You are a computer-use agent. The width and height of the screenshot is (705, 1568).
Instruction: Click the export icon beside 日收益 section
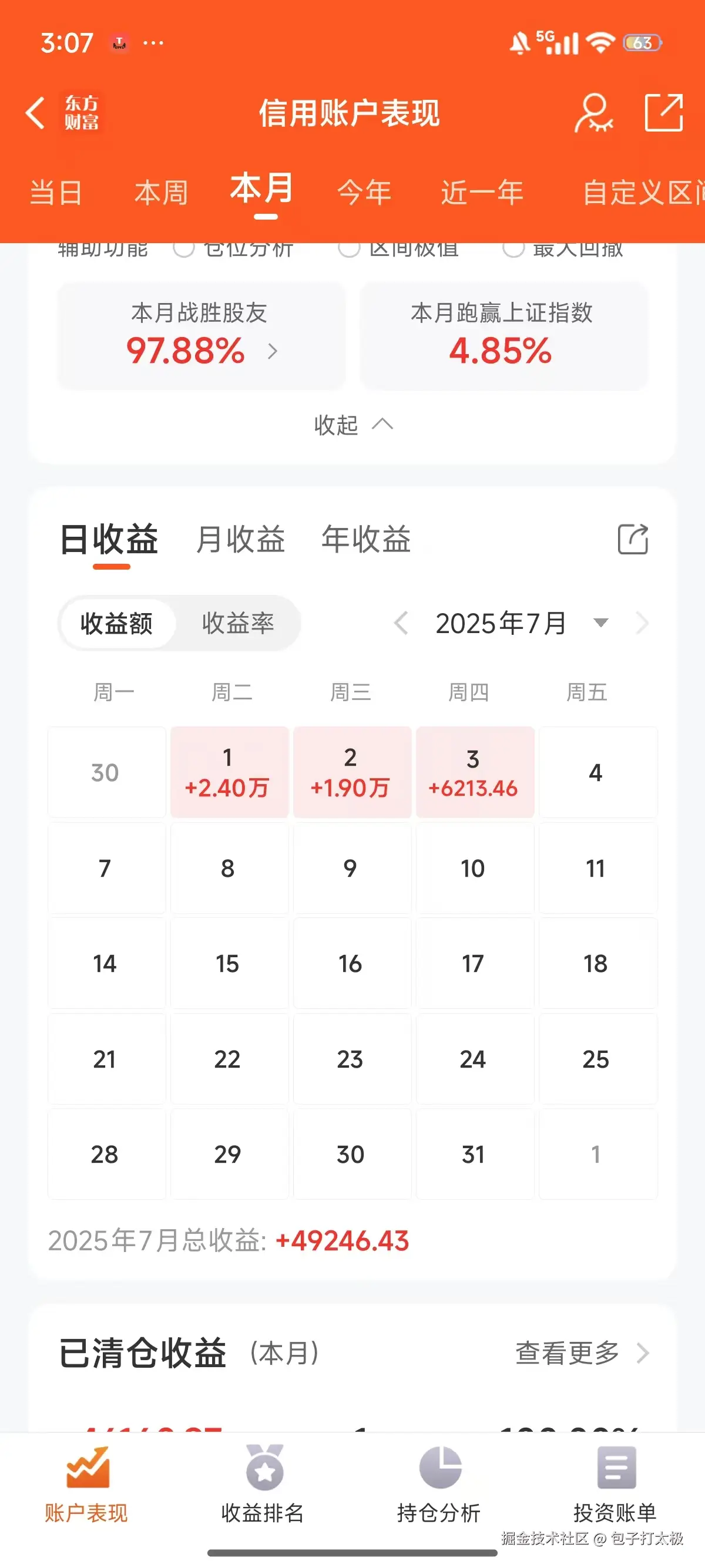coord(632,539)
